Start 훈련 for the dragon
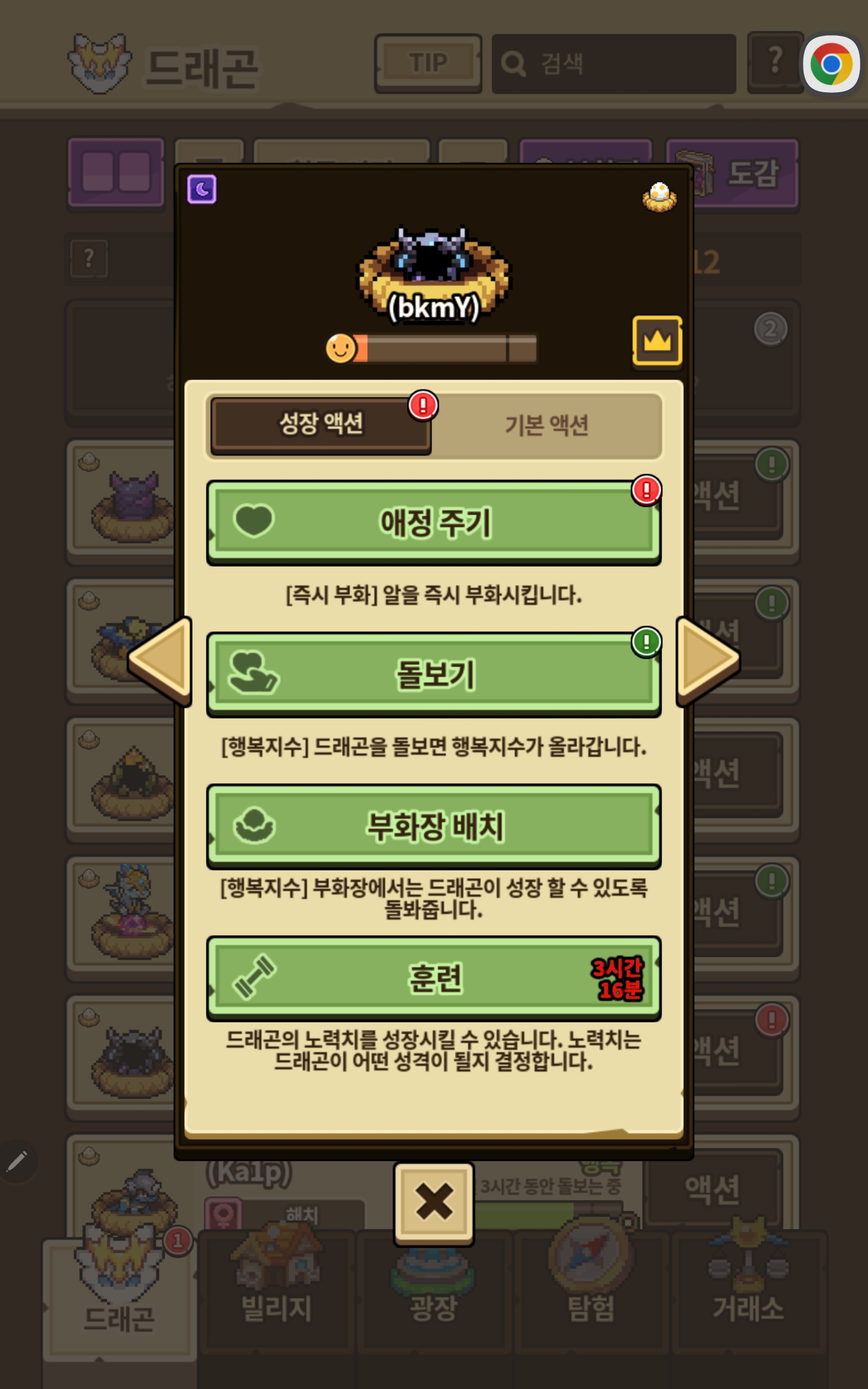The height and width of the screenshot is (1389, 868). pyautogui.click(x=433, y=978)
